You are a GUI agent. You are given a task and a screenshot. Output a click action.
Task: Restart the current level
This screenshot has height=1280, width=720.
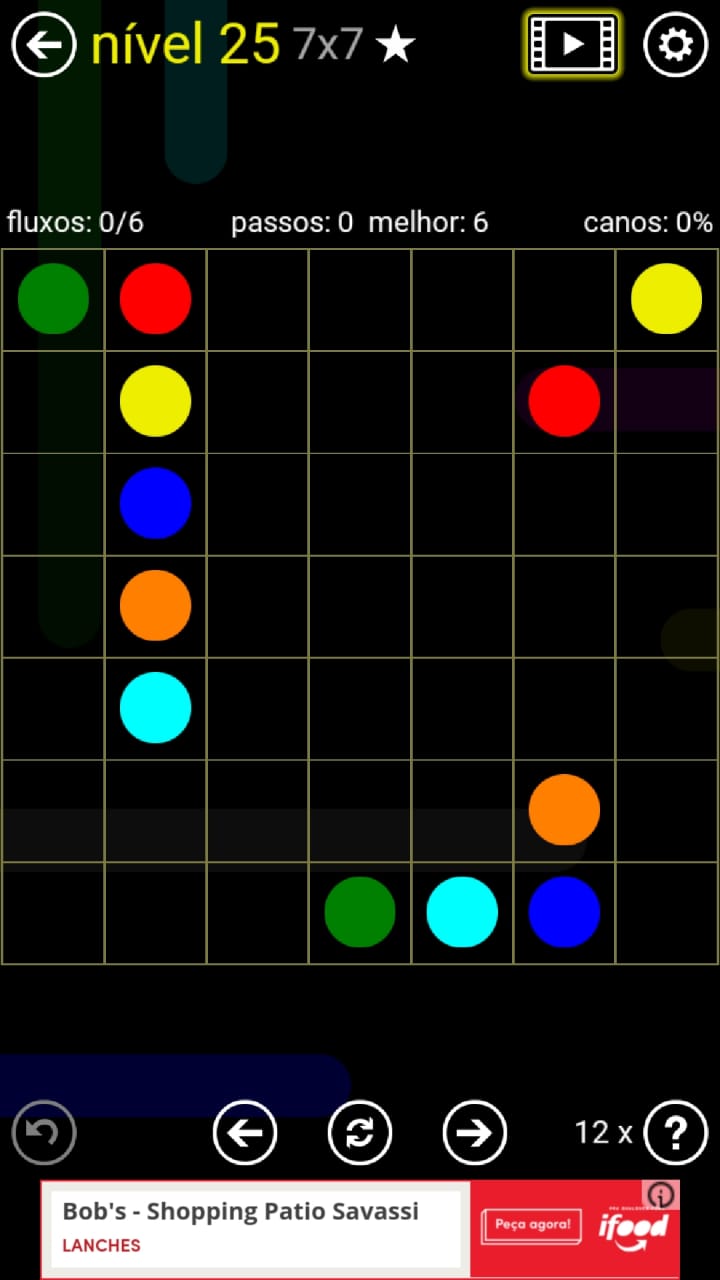click(360, 1132)
